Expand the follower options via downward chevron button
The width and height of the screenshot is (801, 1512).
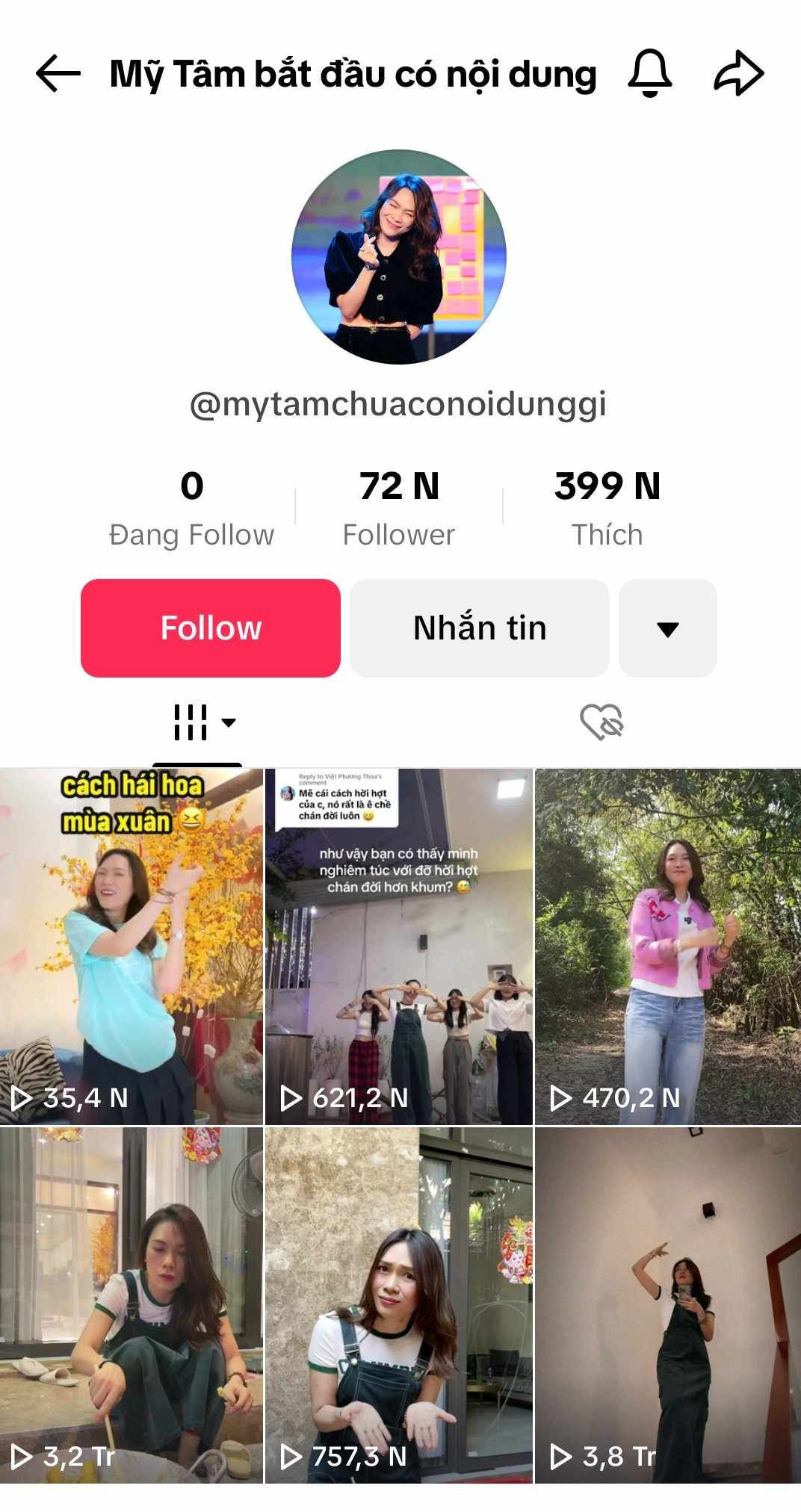tap(667, 628)
